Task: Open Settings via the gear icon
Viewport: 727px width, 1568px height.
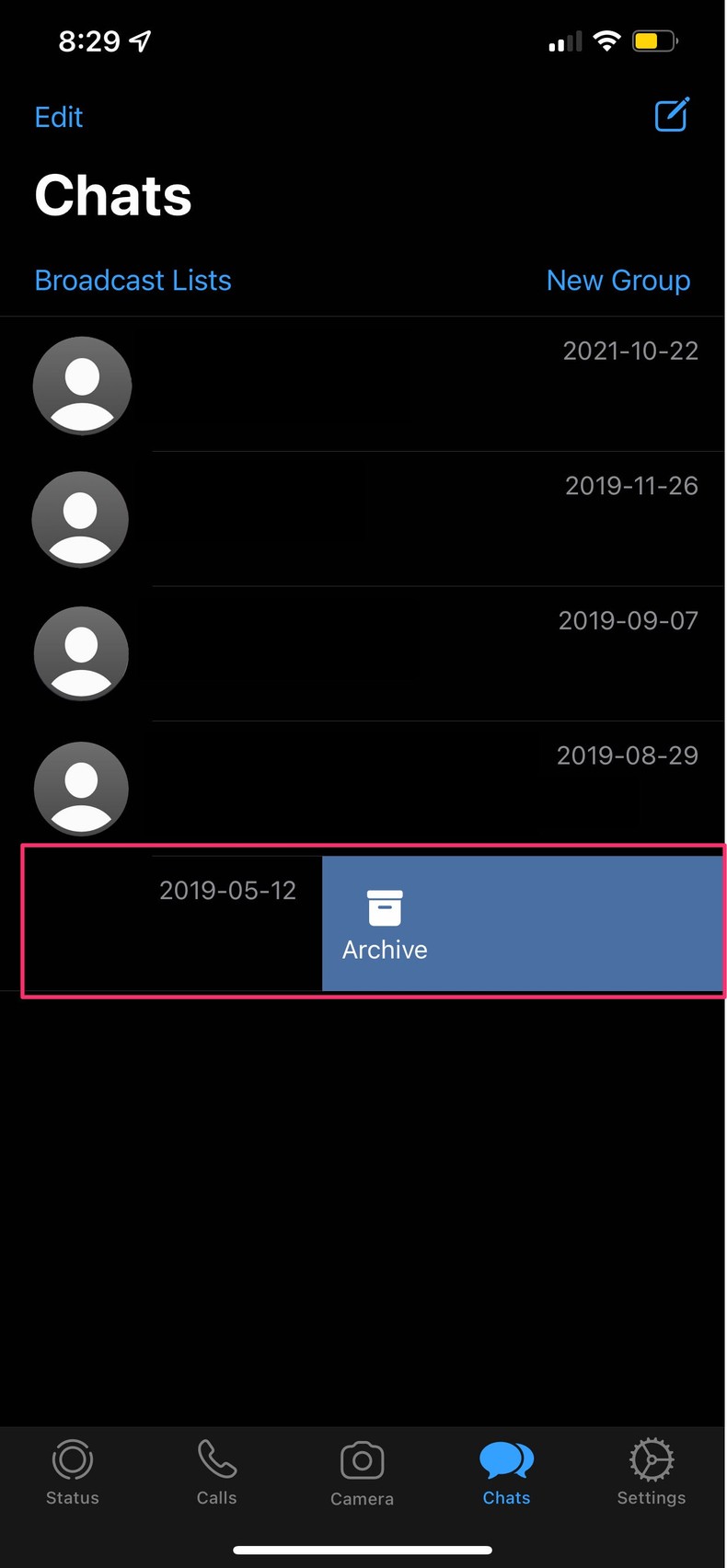Action: pos(651,1472)
